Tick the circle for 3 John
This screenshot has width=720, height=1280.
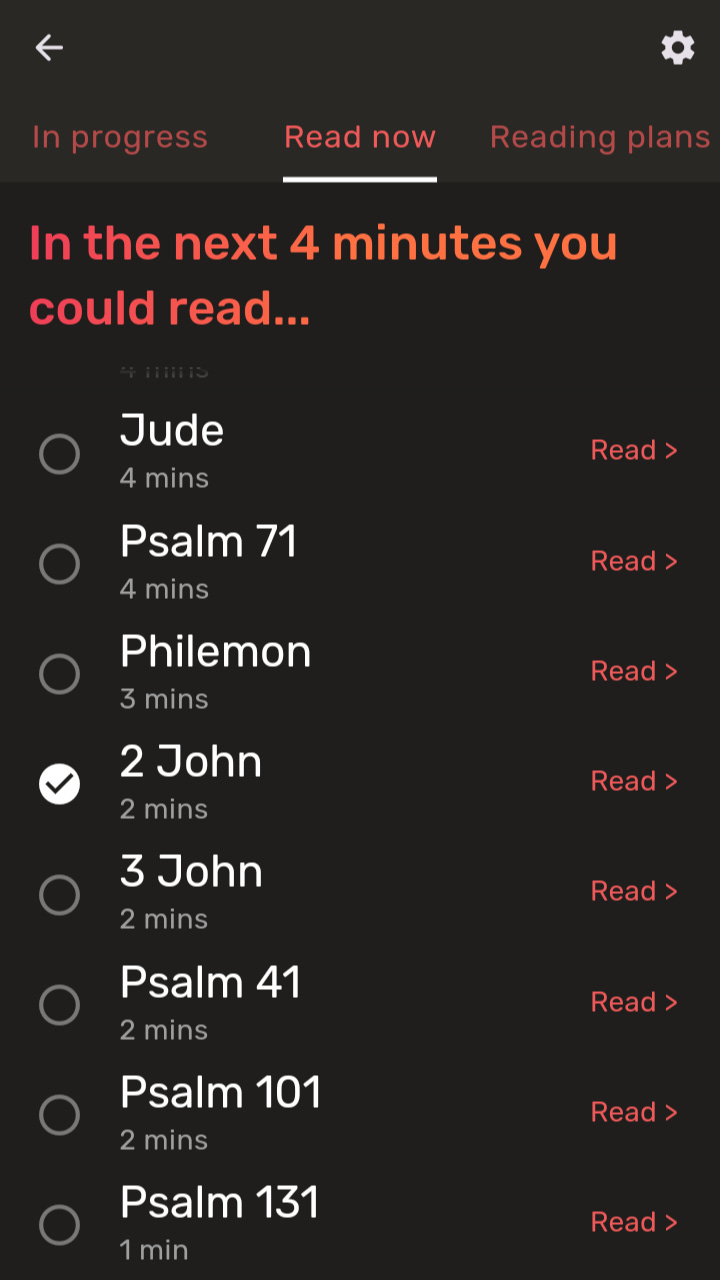click(x=59, y=894)
